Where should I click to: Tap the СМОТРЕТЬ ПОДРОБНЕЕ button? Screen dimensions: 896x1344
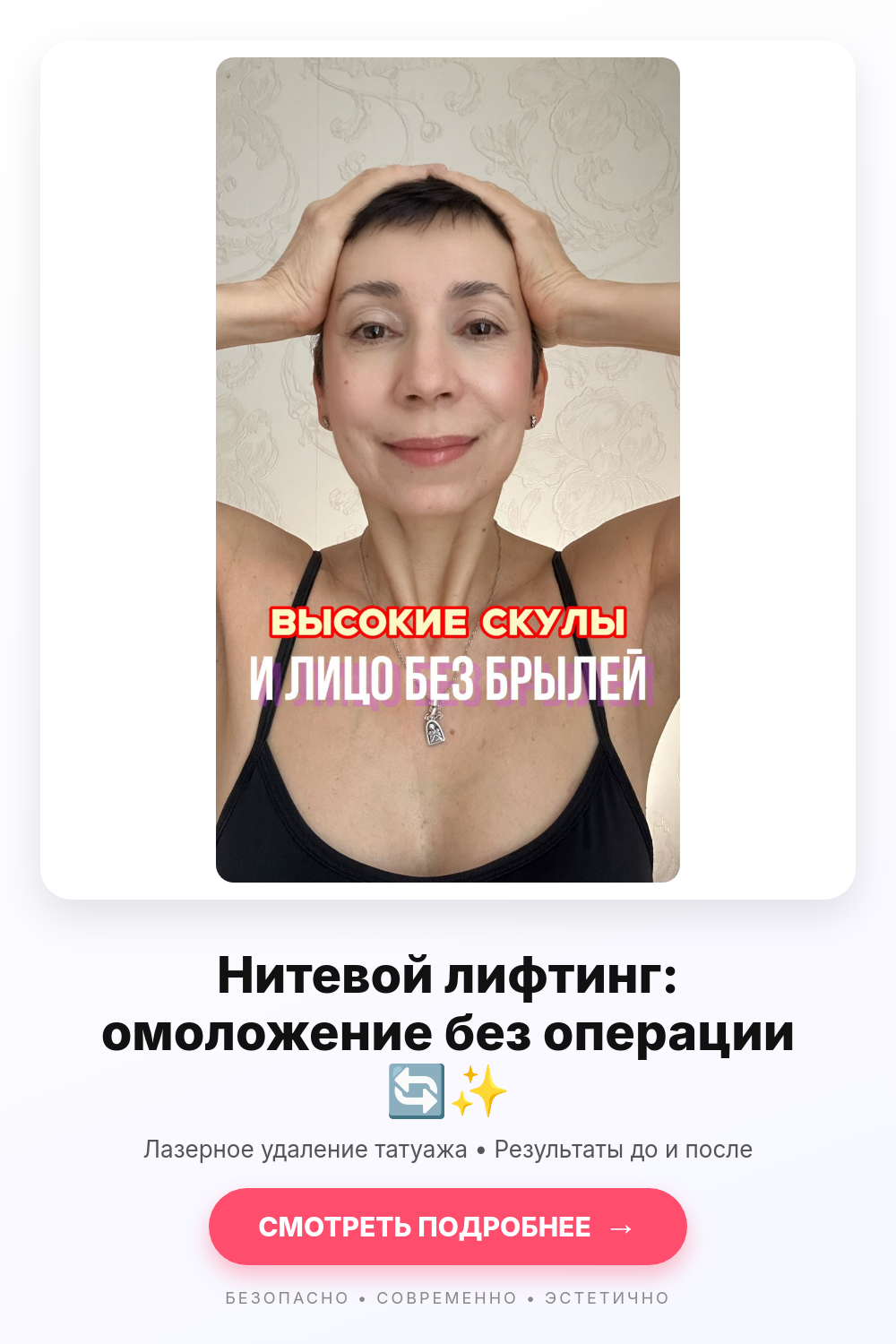pos(448,1227)
